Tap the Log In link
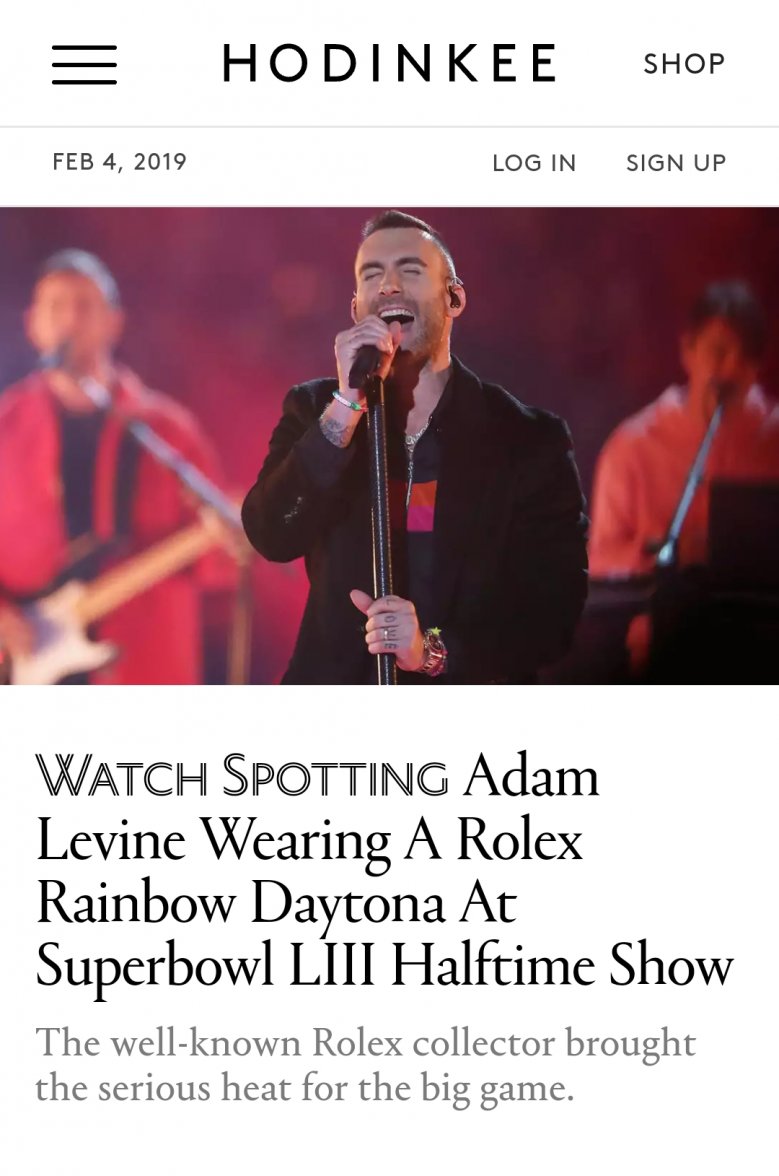 [x=534, y=163]
